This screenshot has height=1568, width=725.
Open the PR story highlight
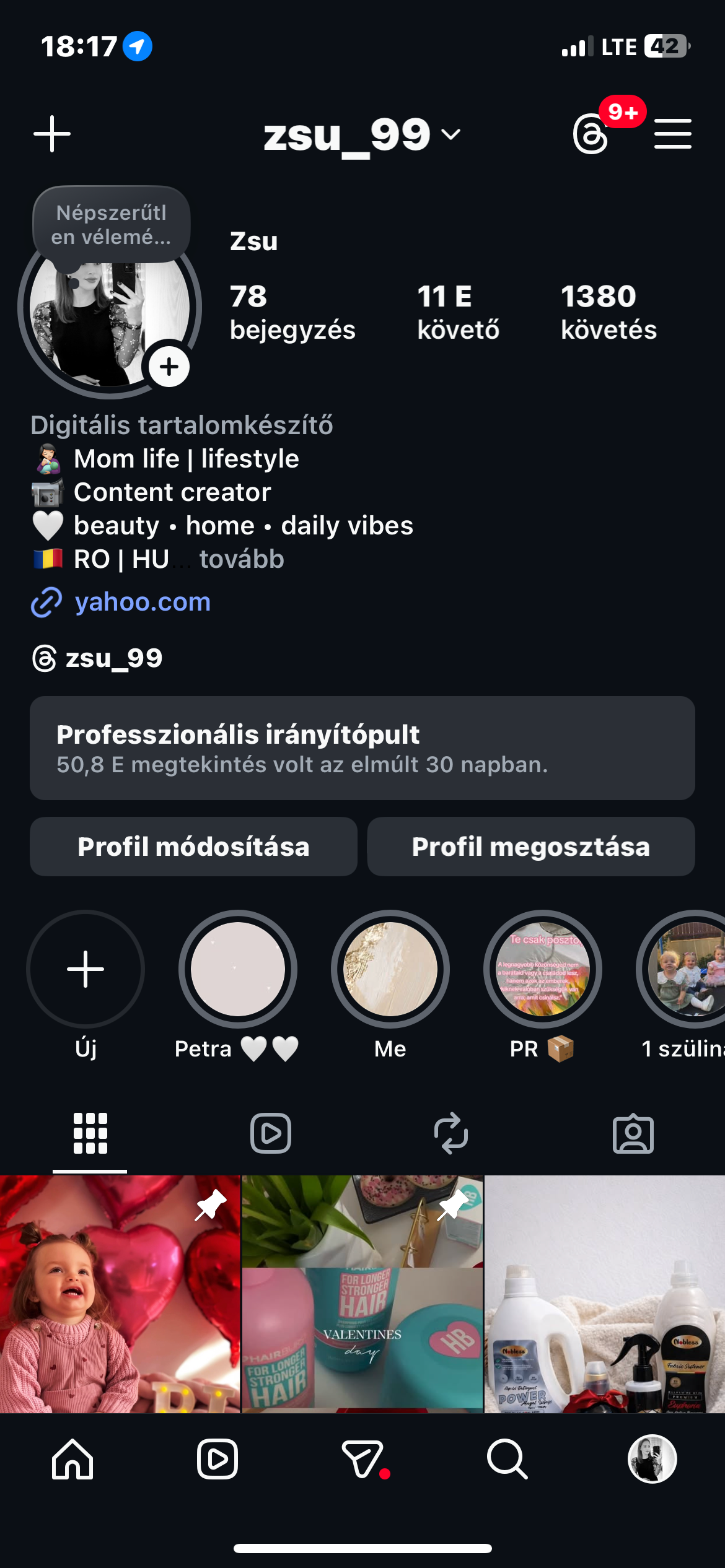point(543,969)
